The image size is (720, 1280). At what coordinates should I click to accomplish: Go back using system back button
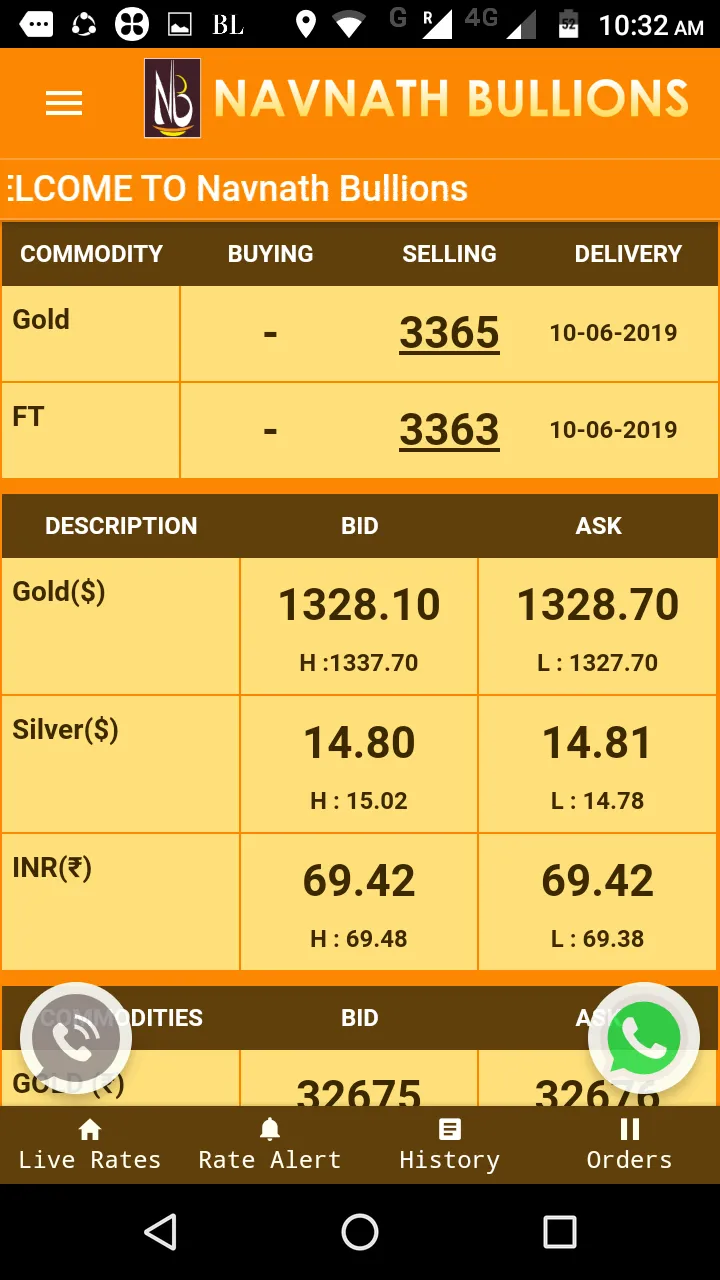(160, 1232)
